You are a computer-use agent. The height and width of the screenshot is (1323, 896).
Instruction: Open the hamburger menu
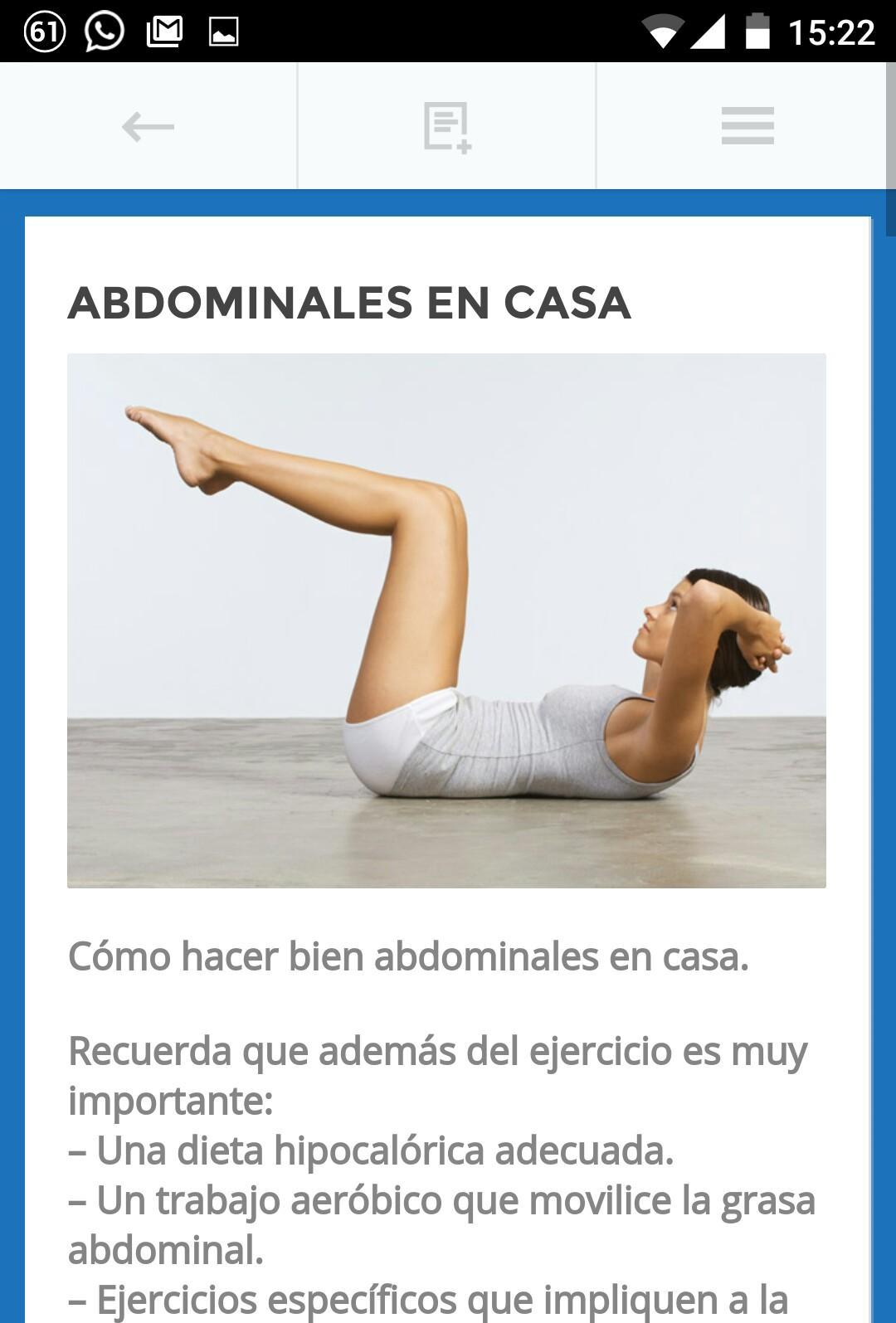click(x=747, y=126)
